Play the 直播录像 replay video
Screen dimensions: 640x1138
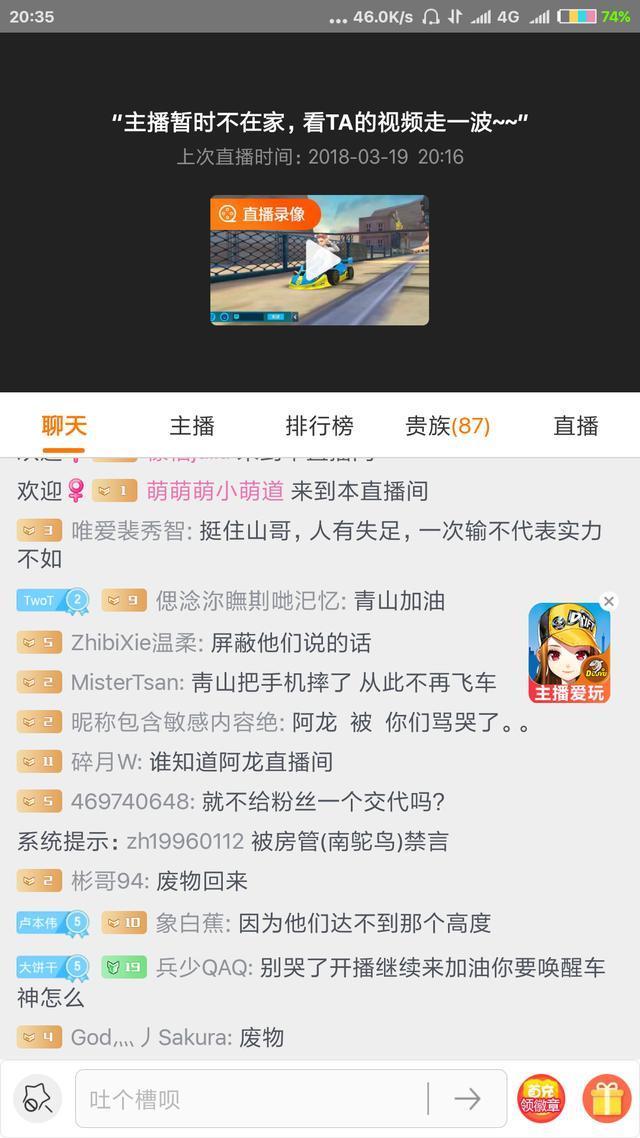[319, 260]
